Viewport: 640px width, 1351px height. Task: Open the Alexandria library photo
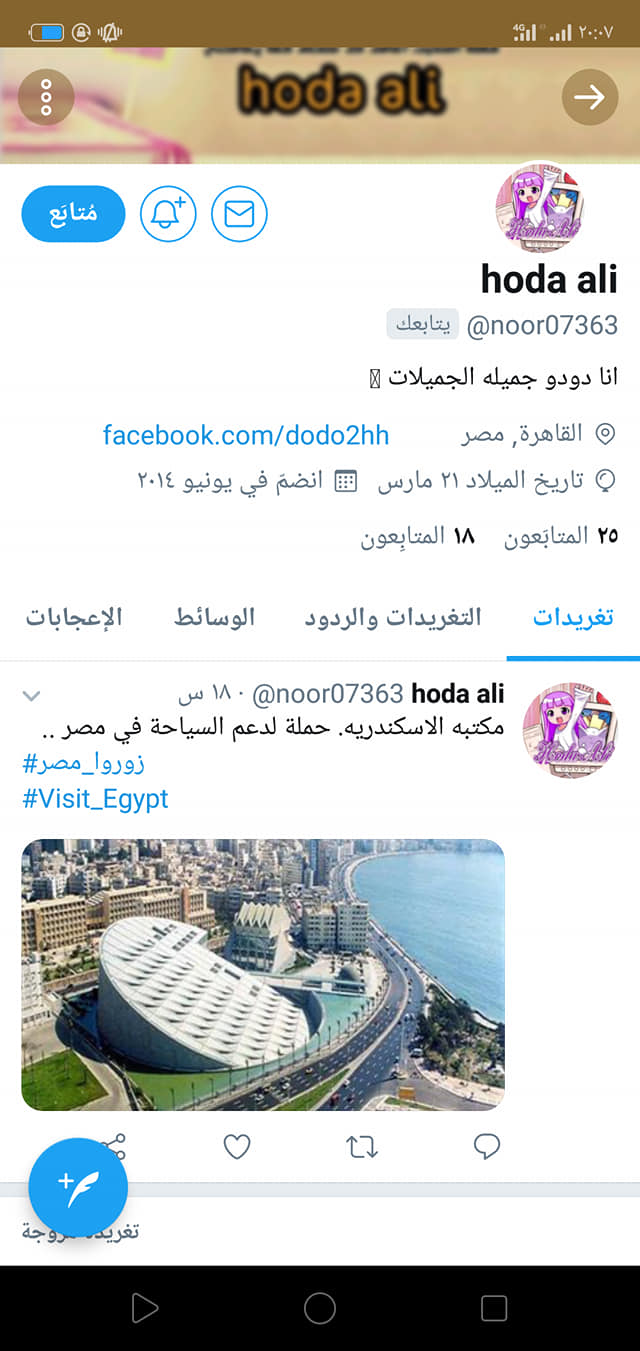click(263, 974)
